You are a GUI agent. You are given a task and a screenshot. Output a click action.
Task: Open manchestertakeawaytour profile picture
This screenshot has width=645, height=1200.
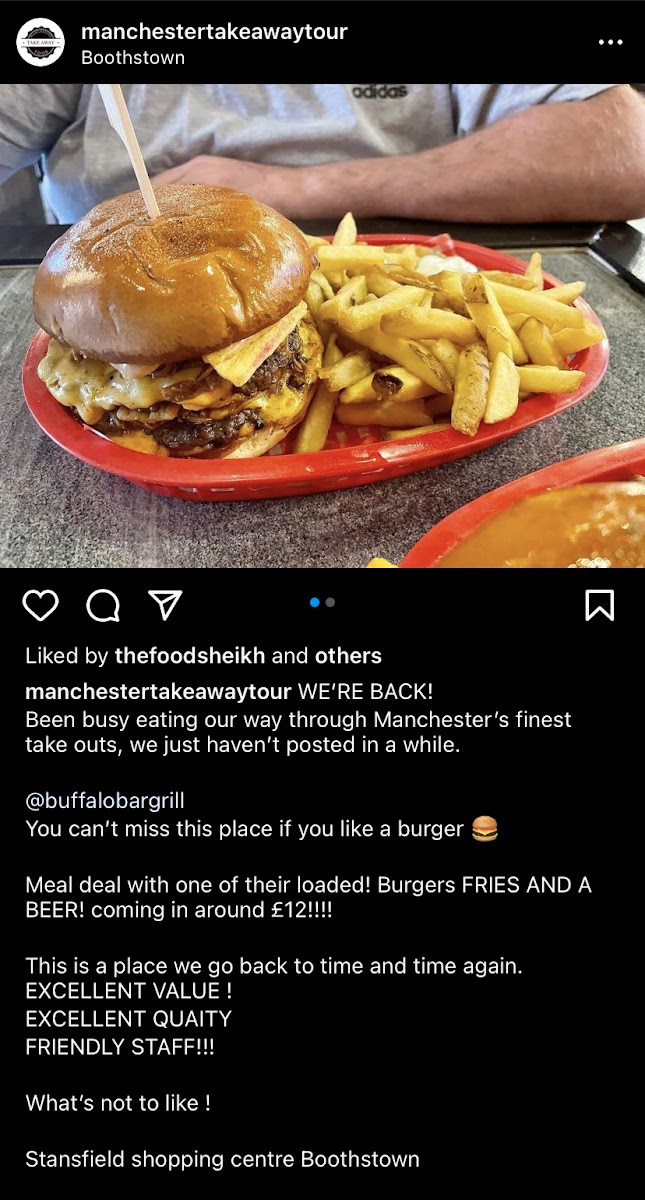(41, 43)
